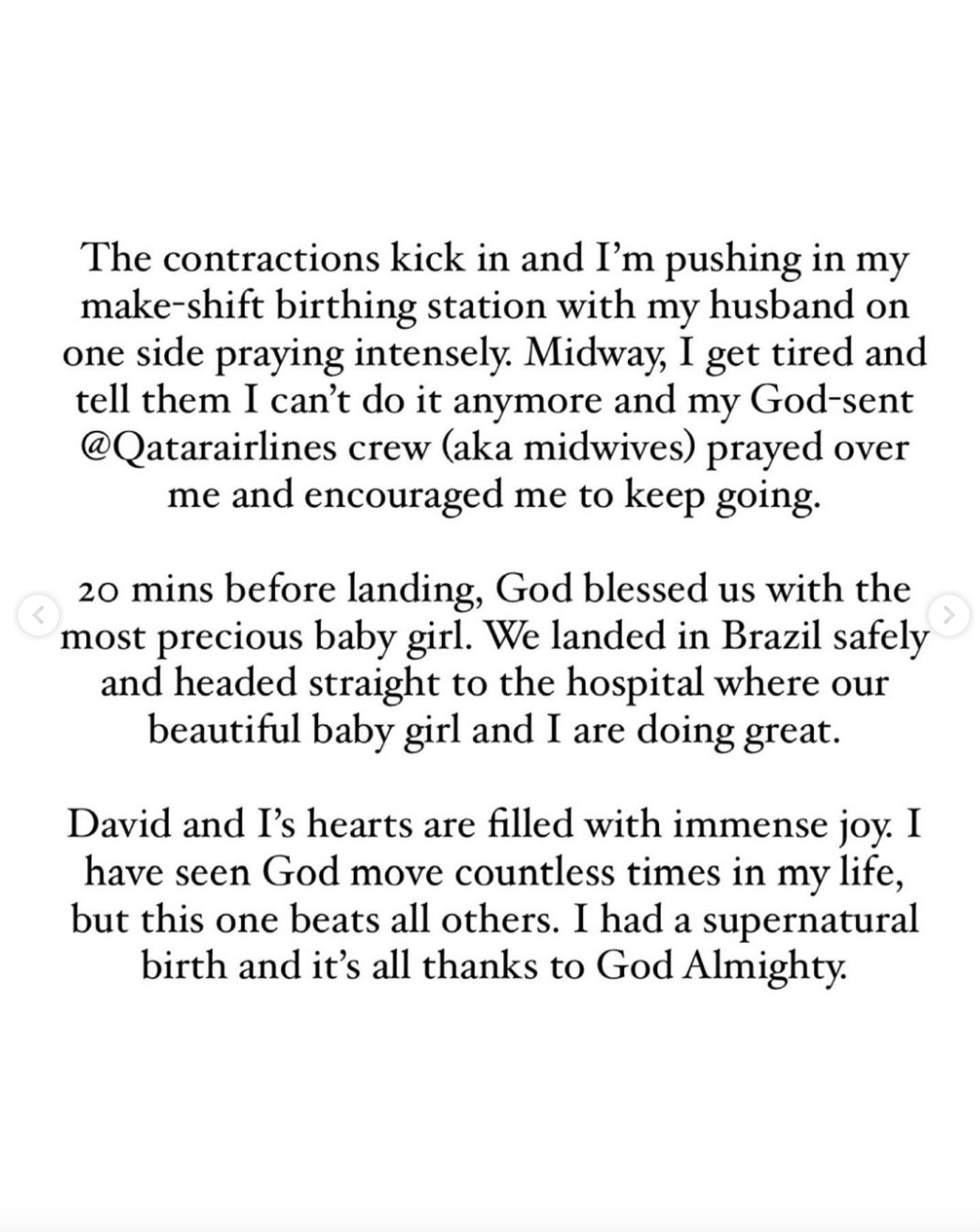Go back to the previous carousel slide
This screenshot has height=1232, width=980.
coord(32,615)
